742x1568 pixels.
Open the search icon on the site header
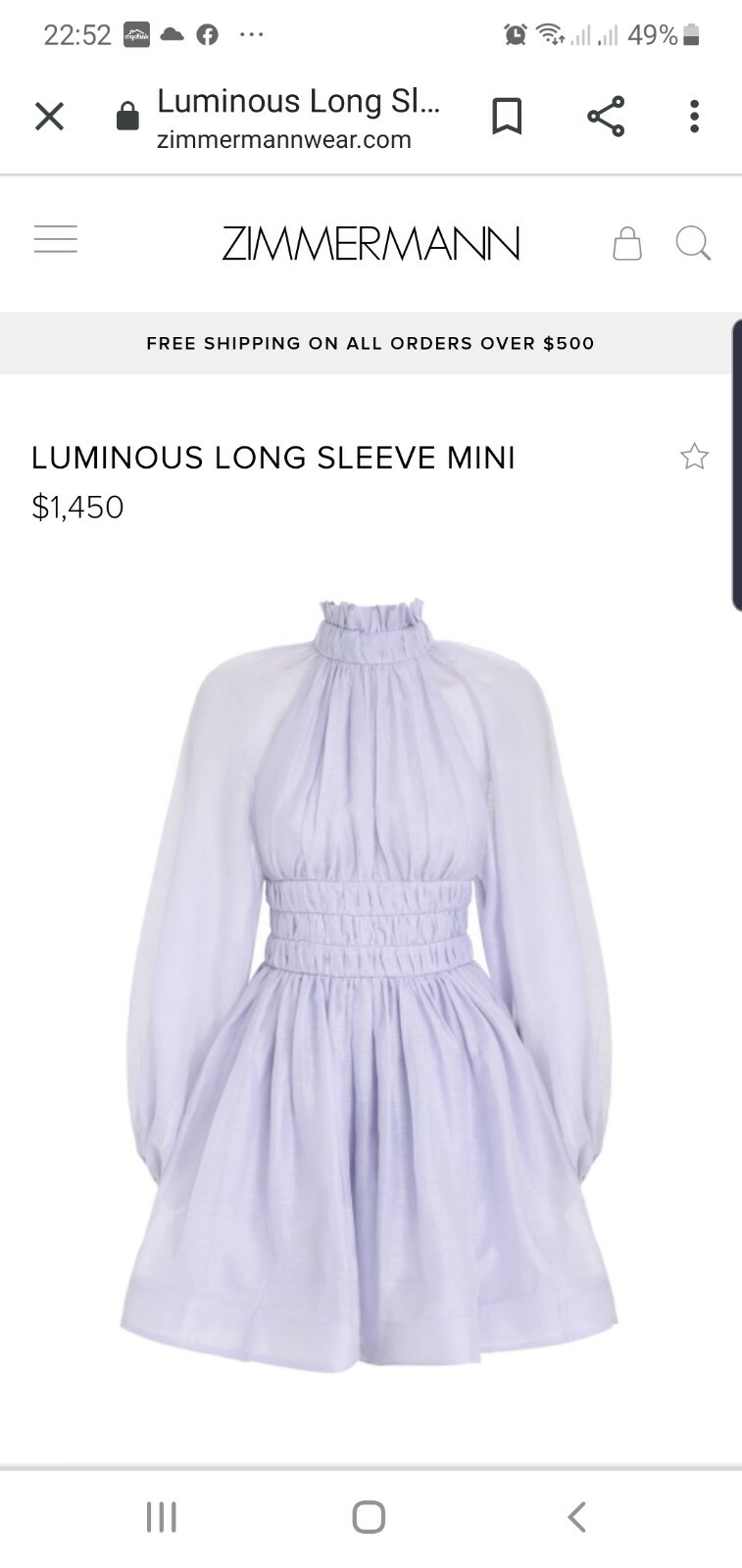tap(694, 243)
